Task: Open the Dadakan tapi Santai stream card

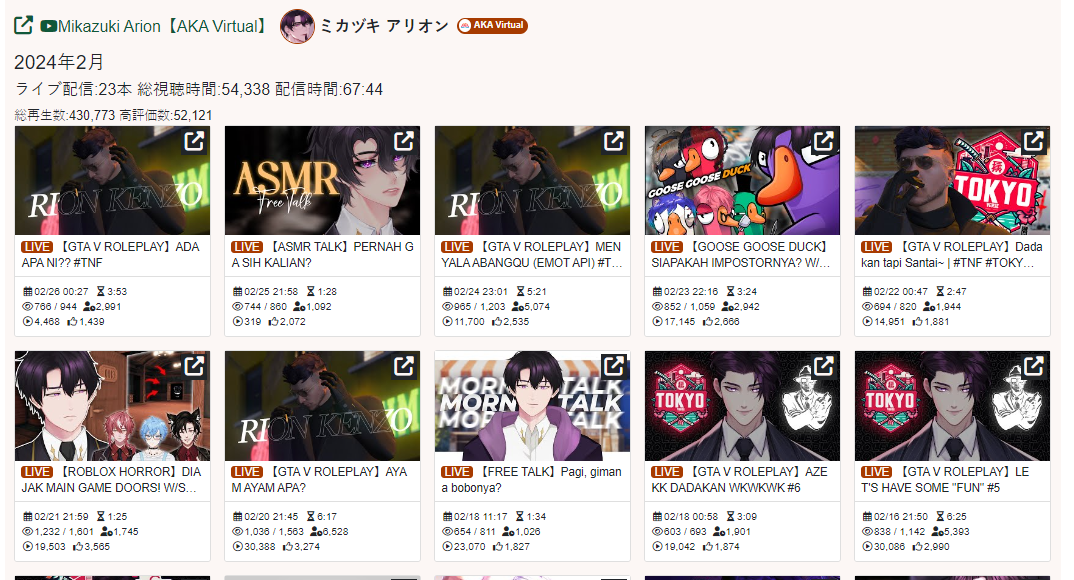Action: [x=952, y=254]
